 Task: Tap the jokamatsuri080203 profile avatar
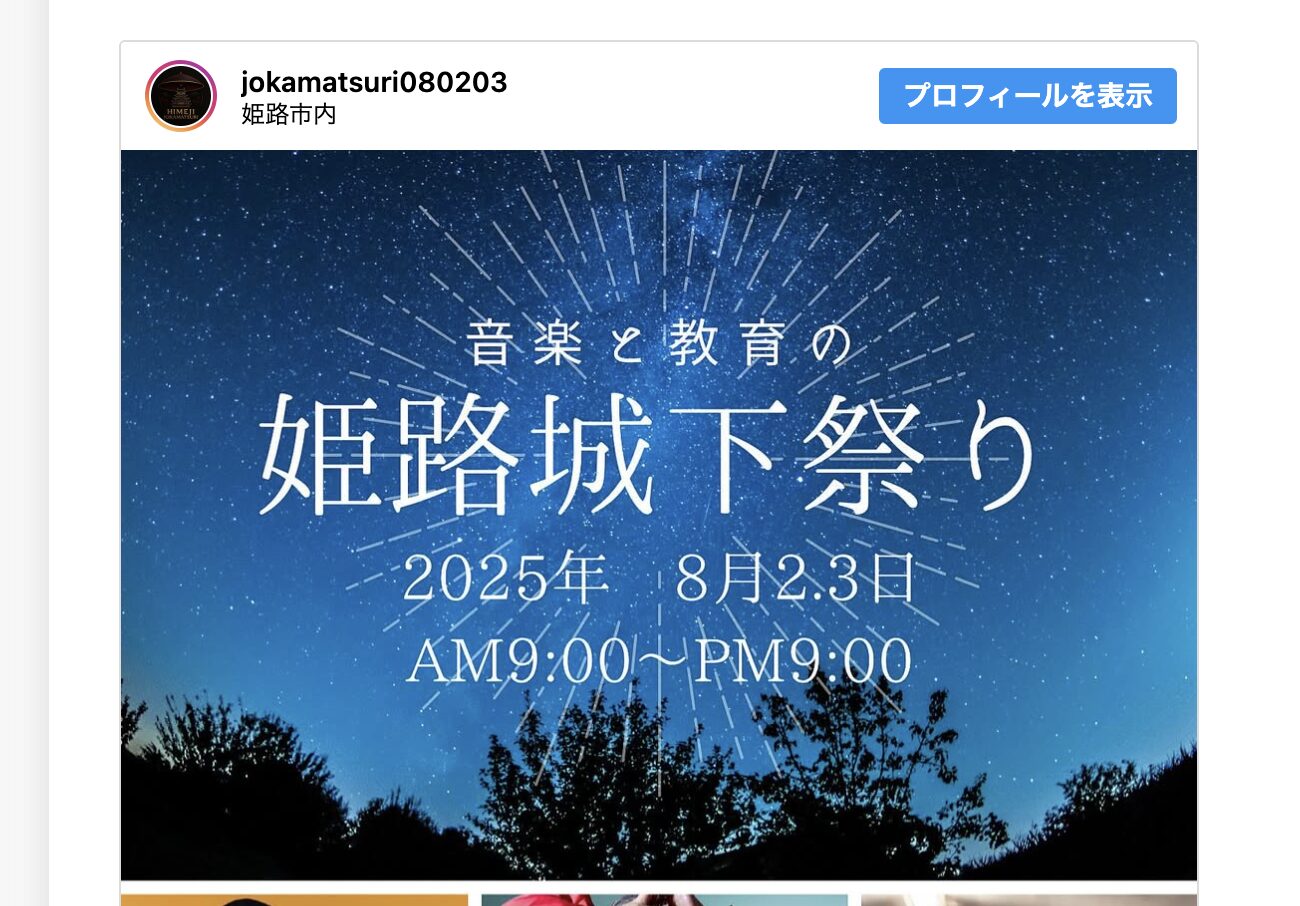(181, 96)
